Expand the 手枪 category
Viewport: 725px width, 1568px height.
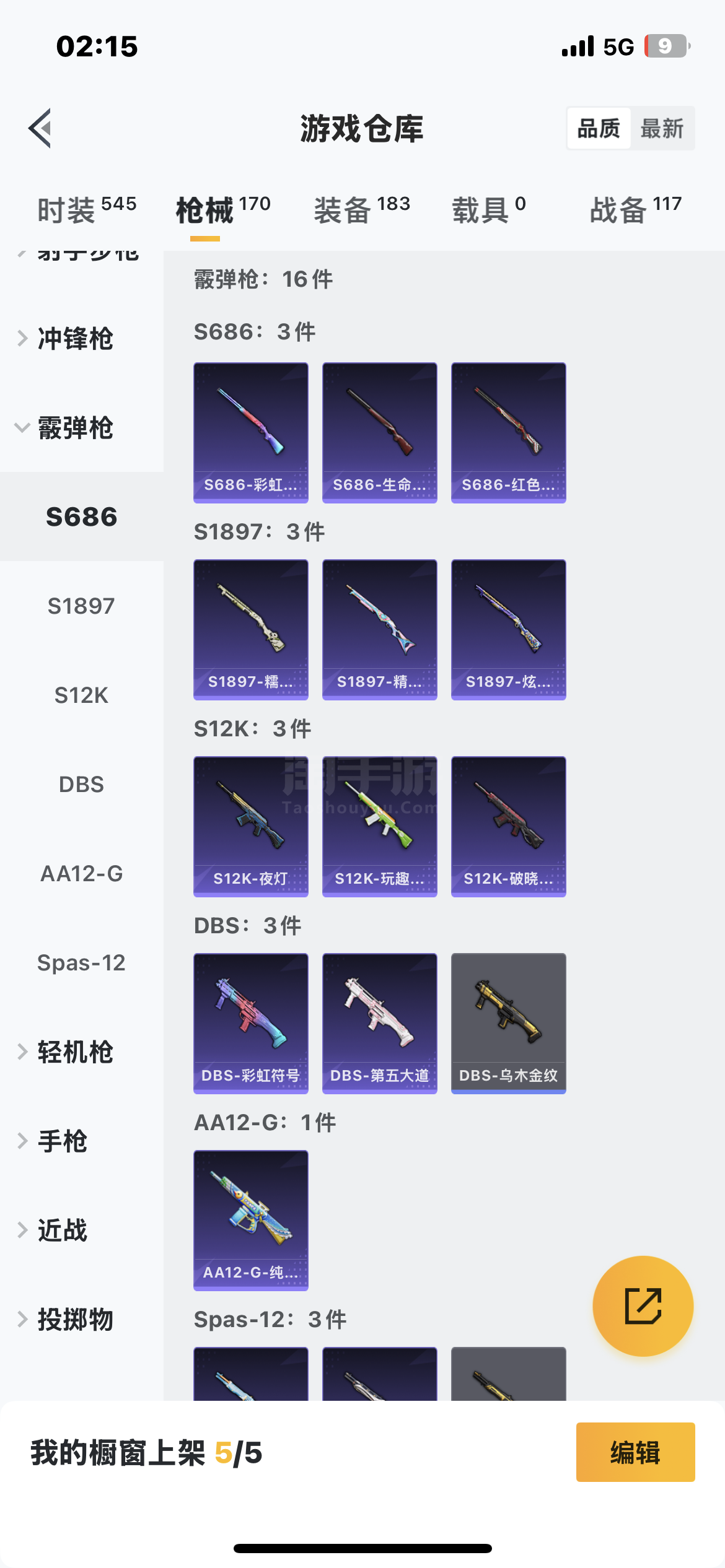(62, 1141)
